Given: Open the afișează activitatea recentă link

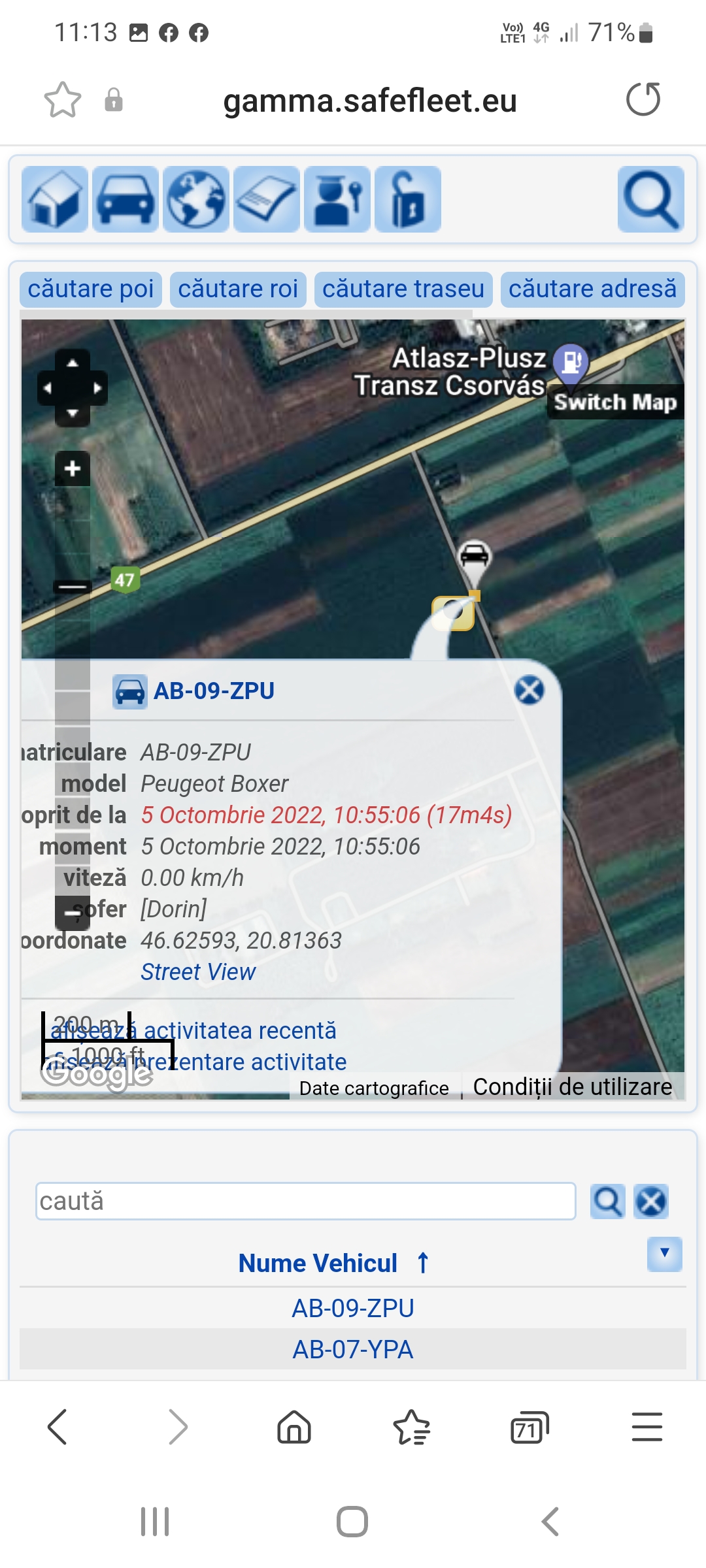Looking at the screenshot, I should [193, 1030].
